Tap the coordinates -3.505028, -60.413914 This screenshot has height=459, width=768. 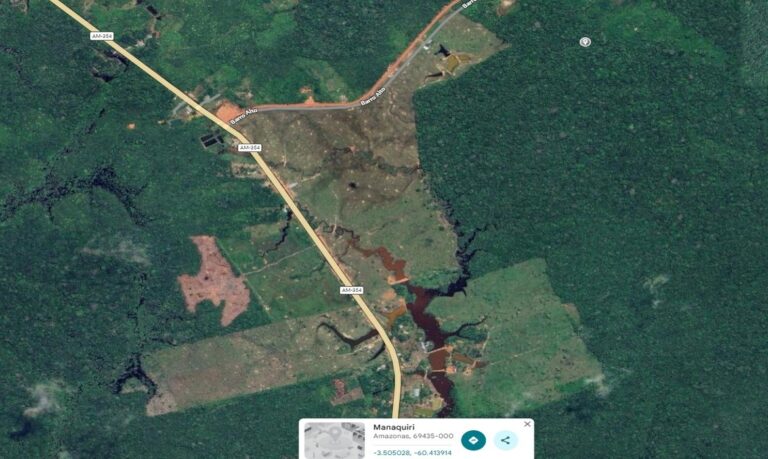click(410, 453)
